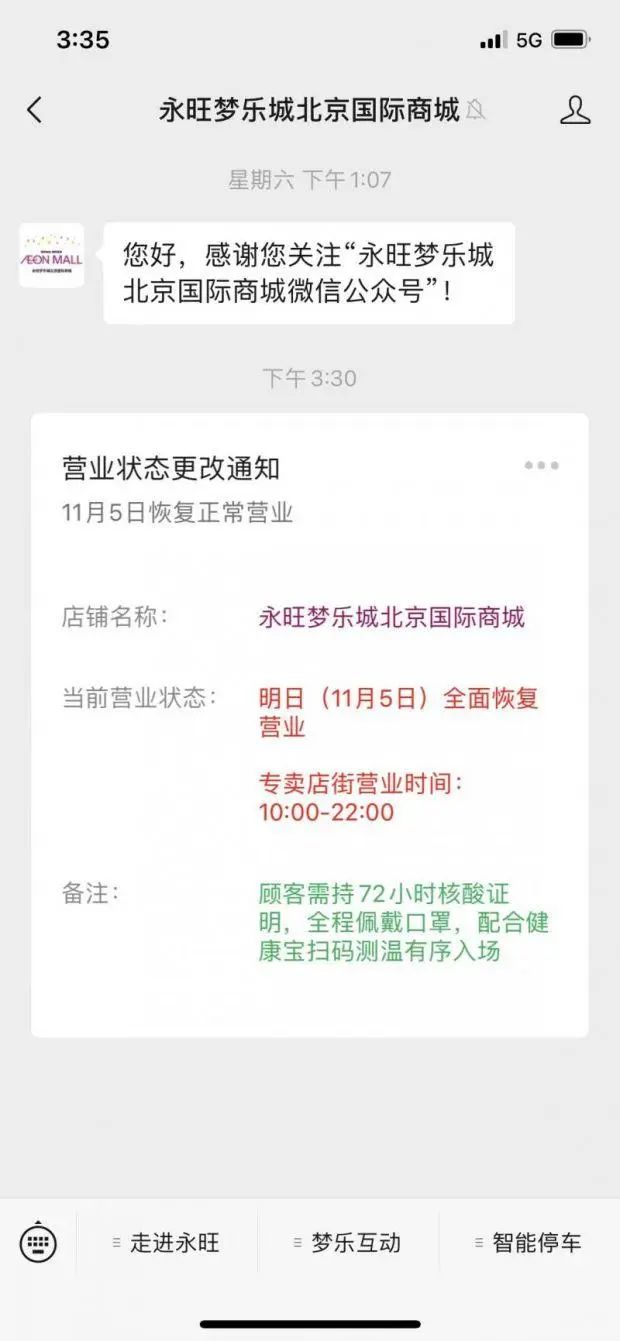Go back to the previous screen
This screenshot has height=1341, width=620.
click(35, 110)
